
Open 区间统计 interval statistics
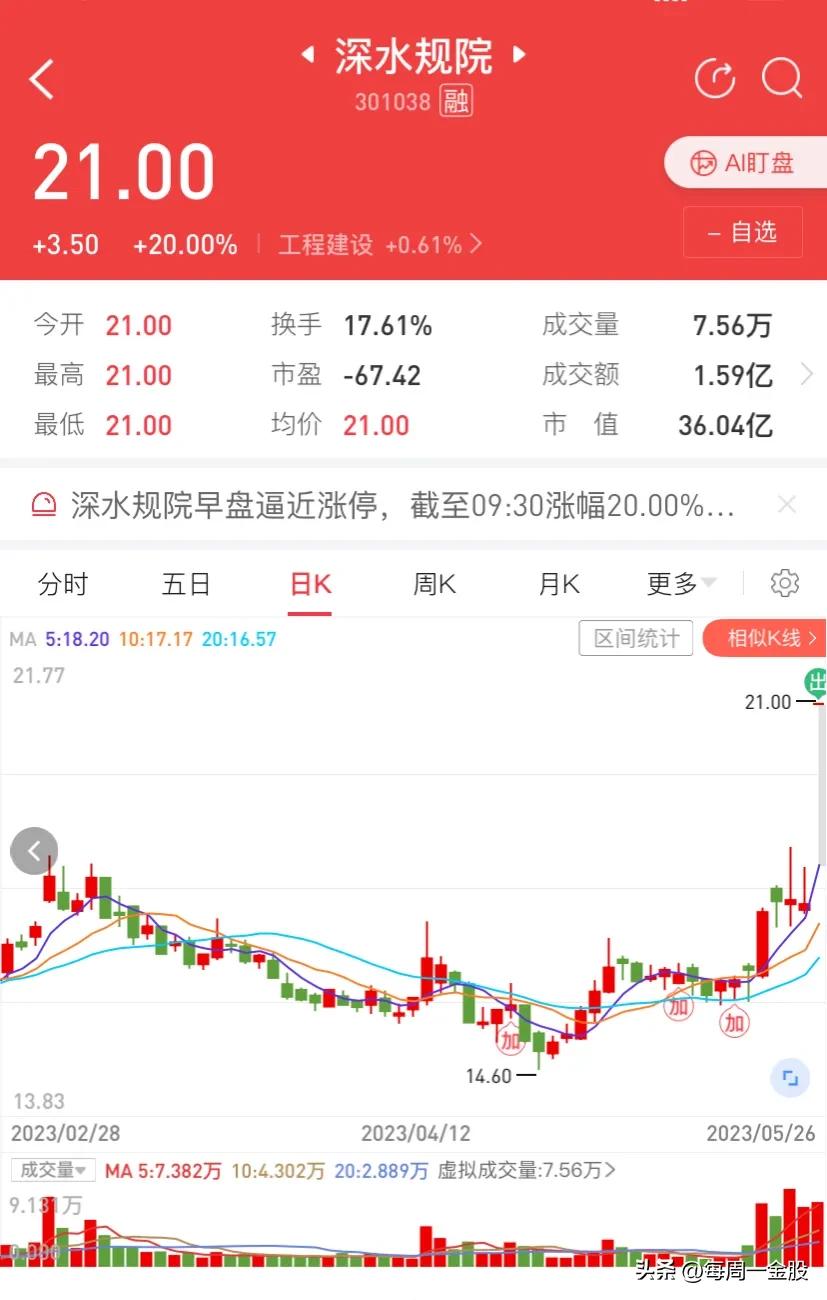635,638
